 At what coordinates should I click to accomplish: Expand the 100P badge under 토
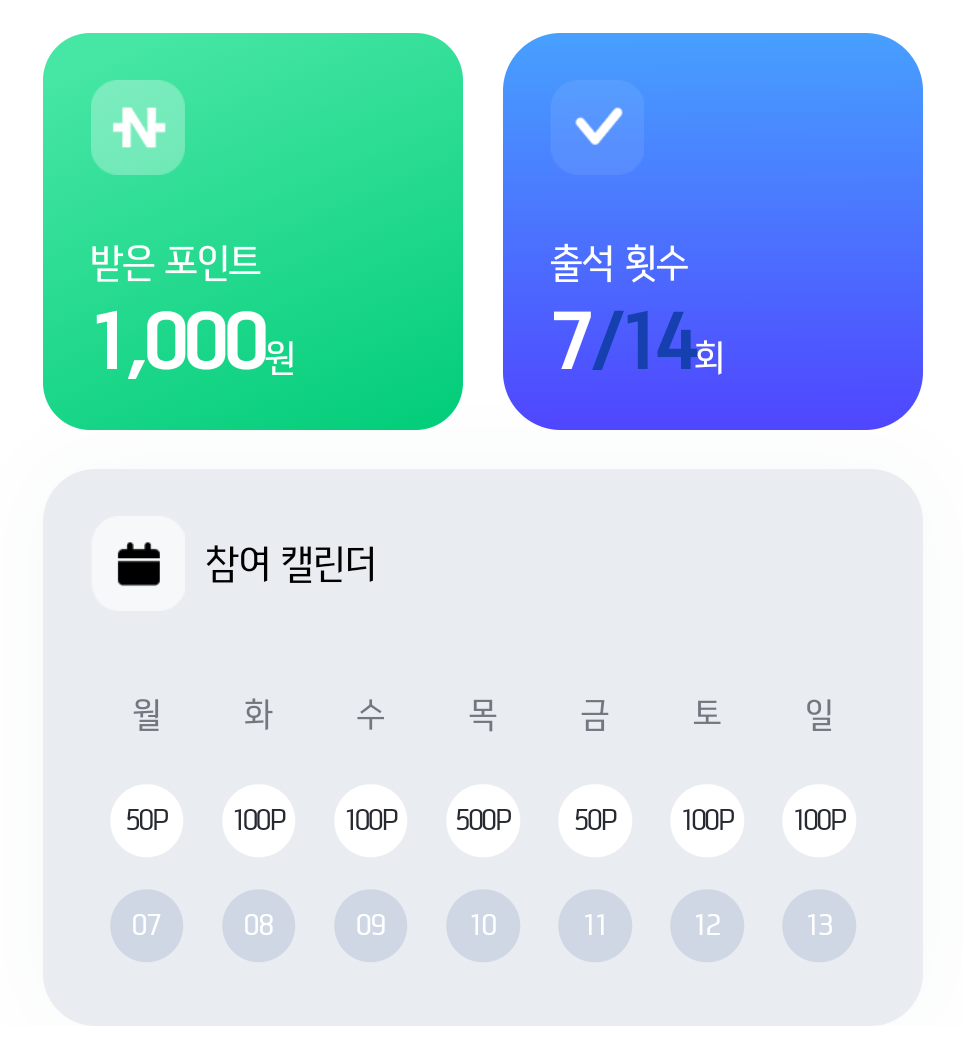tap(707, 820)
